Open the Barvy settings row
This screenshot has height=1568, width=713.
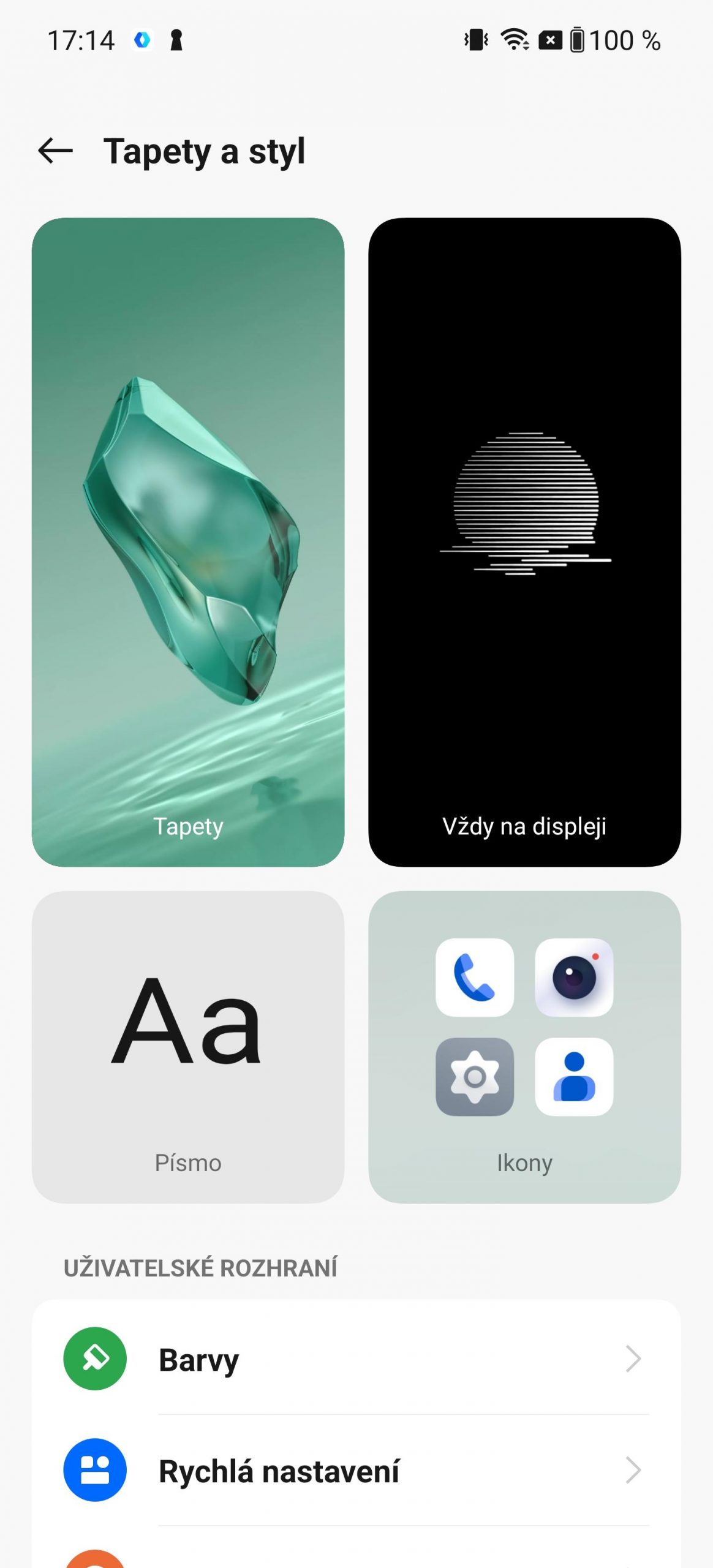pos(356,1359)
